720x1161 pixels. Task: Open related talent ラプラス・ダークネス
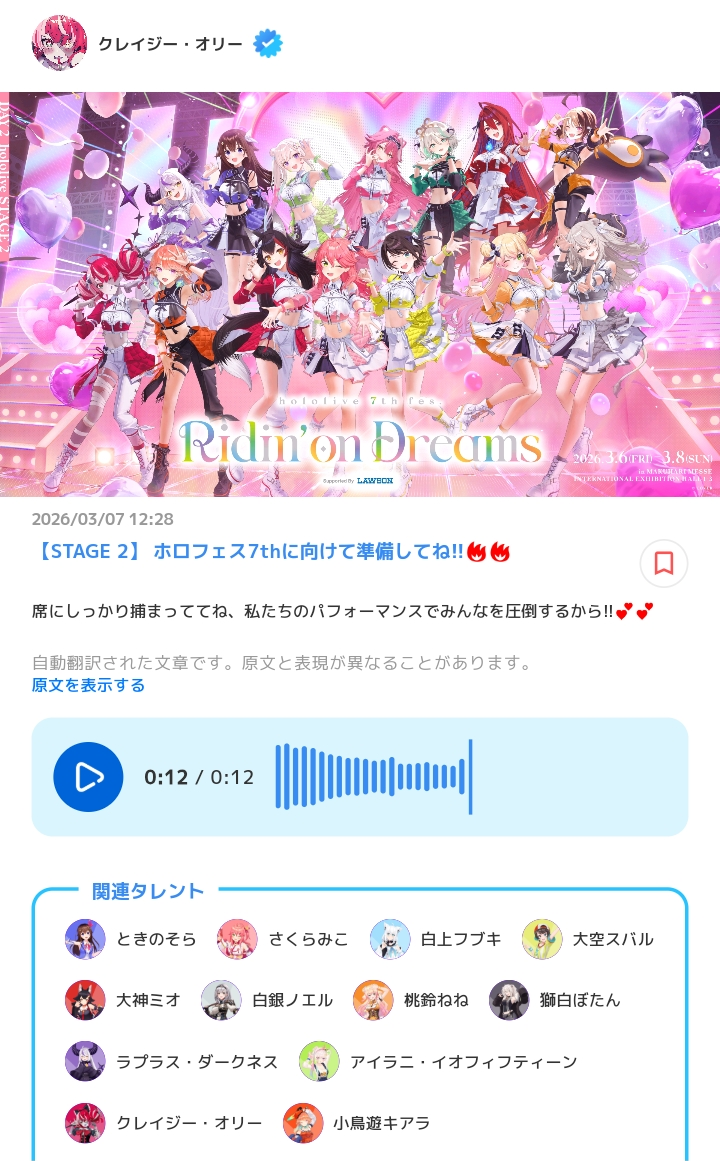[x=172, y=1062]
